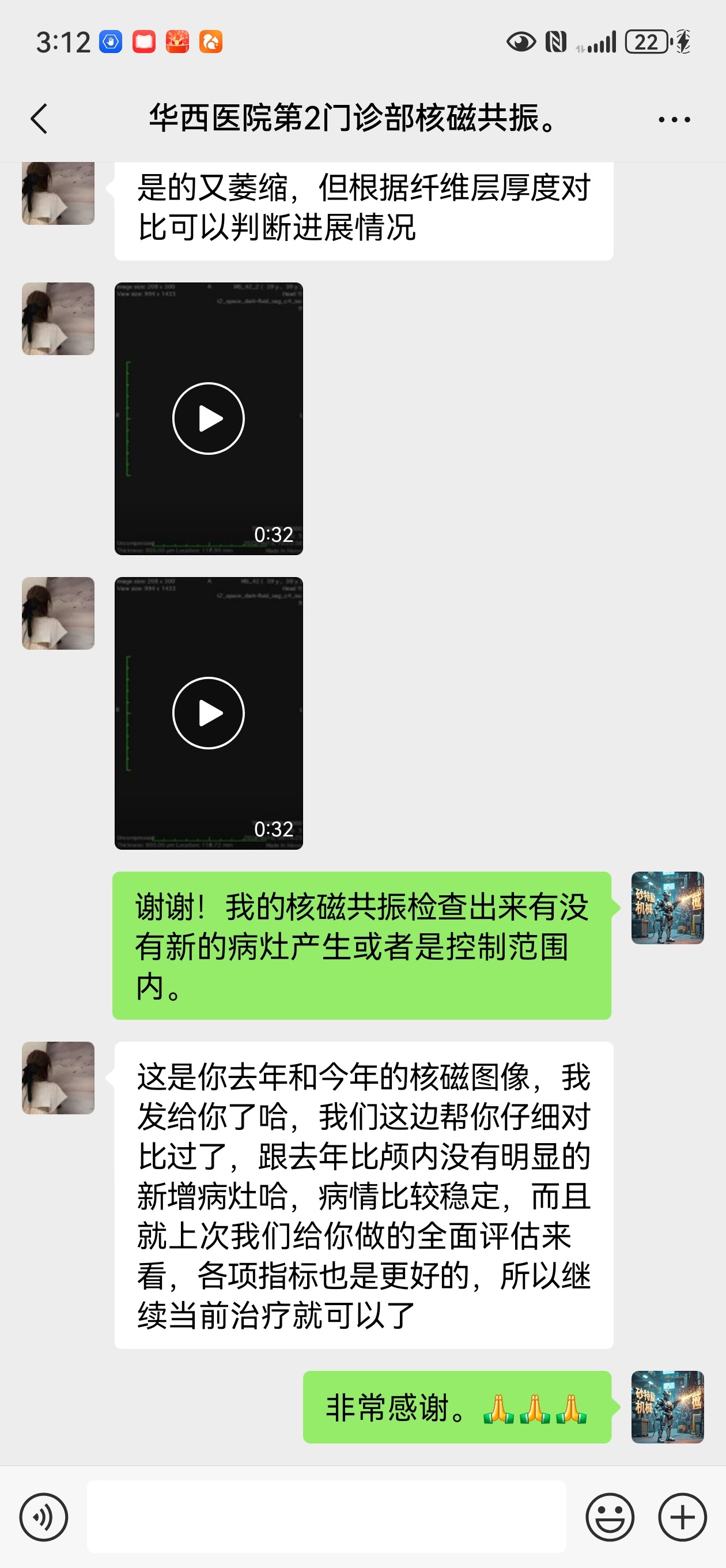Screen dimensions: 726x1568
Task: Open the chat's three-dot menu
Action: (x=674, y=119)
